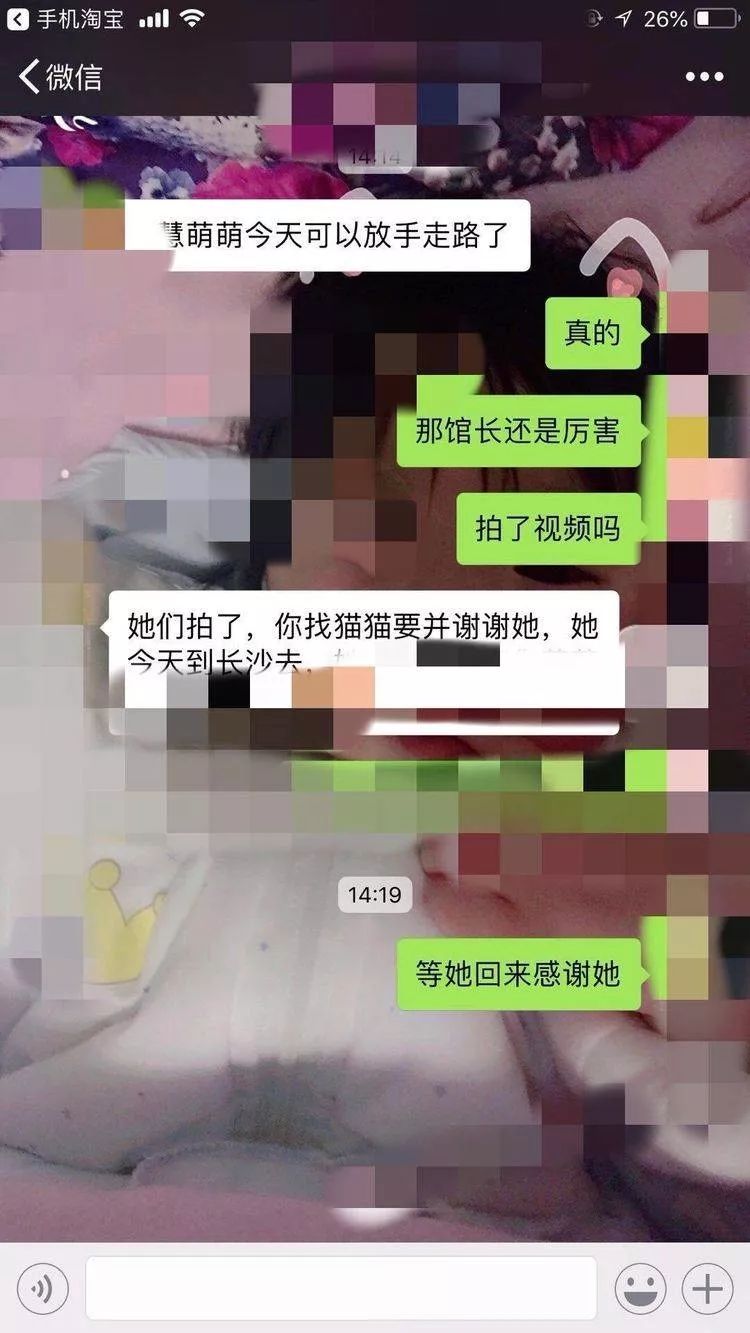Open the emoji sticker panel
This screenshot has height=1333, width=750.
(x=640, y=1288)
